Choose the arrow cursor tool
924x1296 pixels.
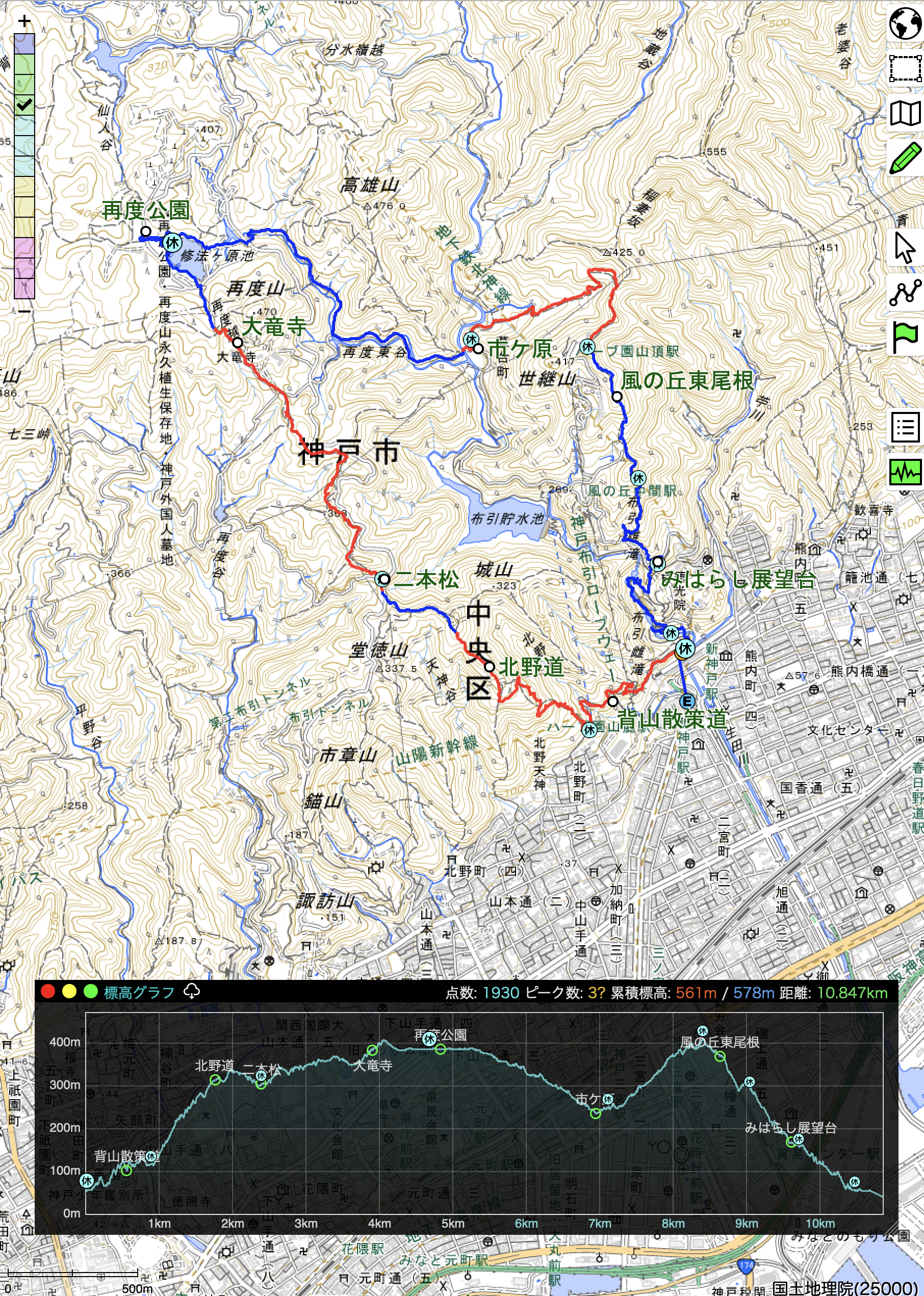pos(905,248)
